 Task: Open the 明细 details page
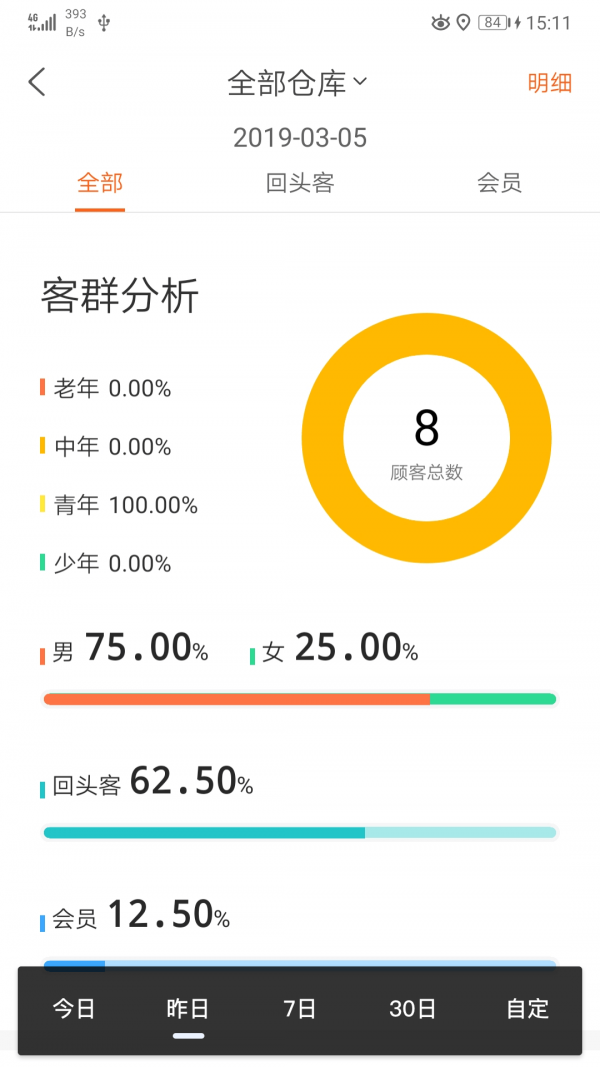point(549,83)
